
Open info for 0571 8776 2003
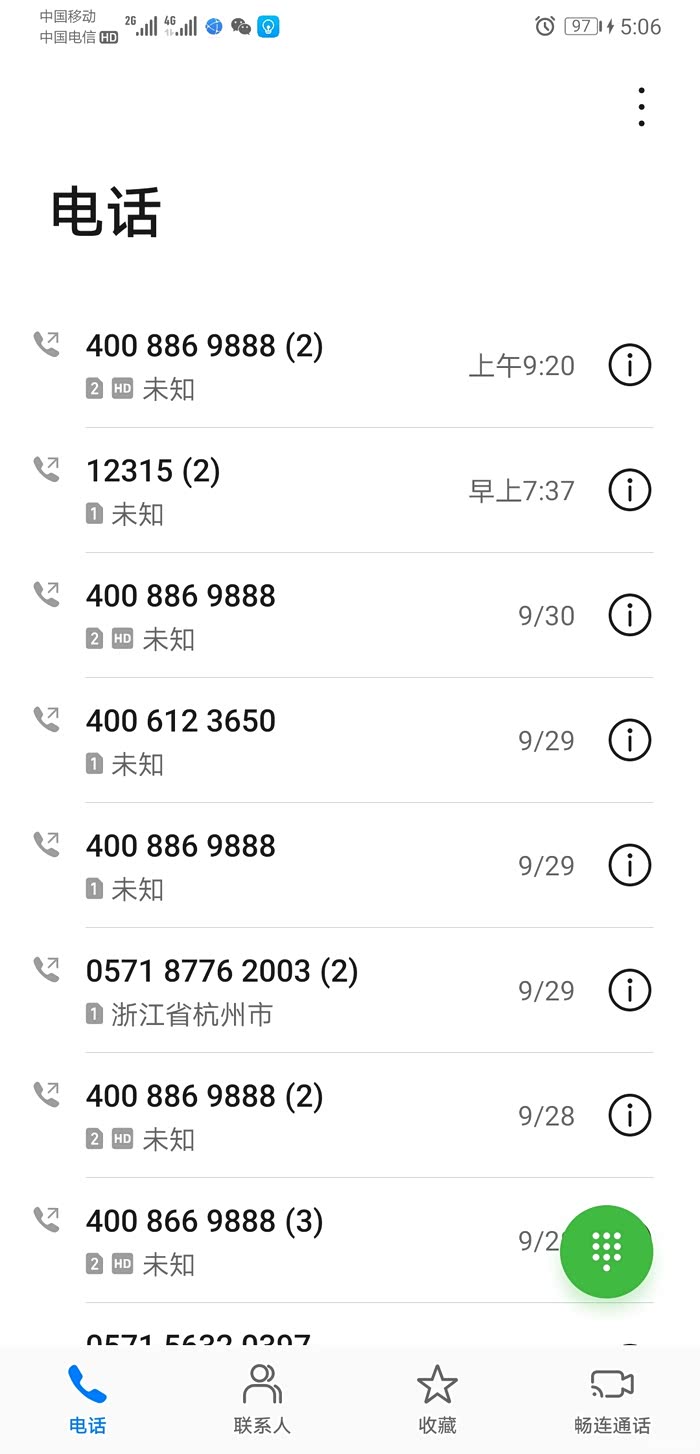coord(630,990)
